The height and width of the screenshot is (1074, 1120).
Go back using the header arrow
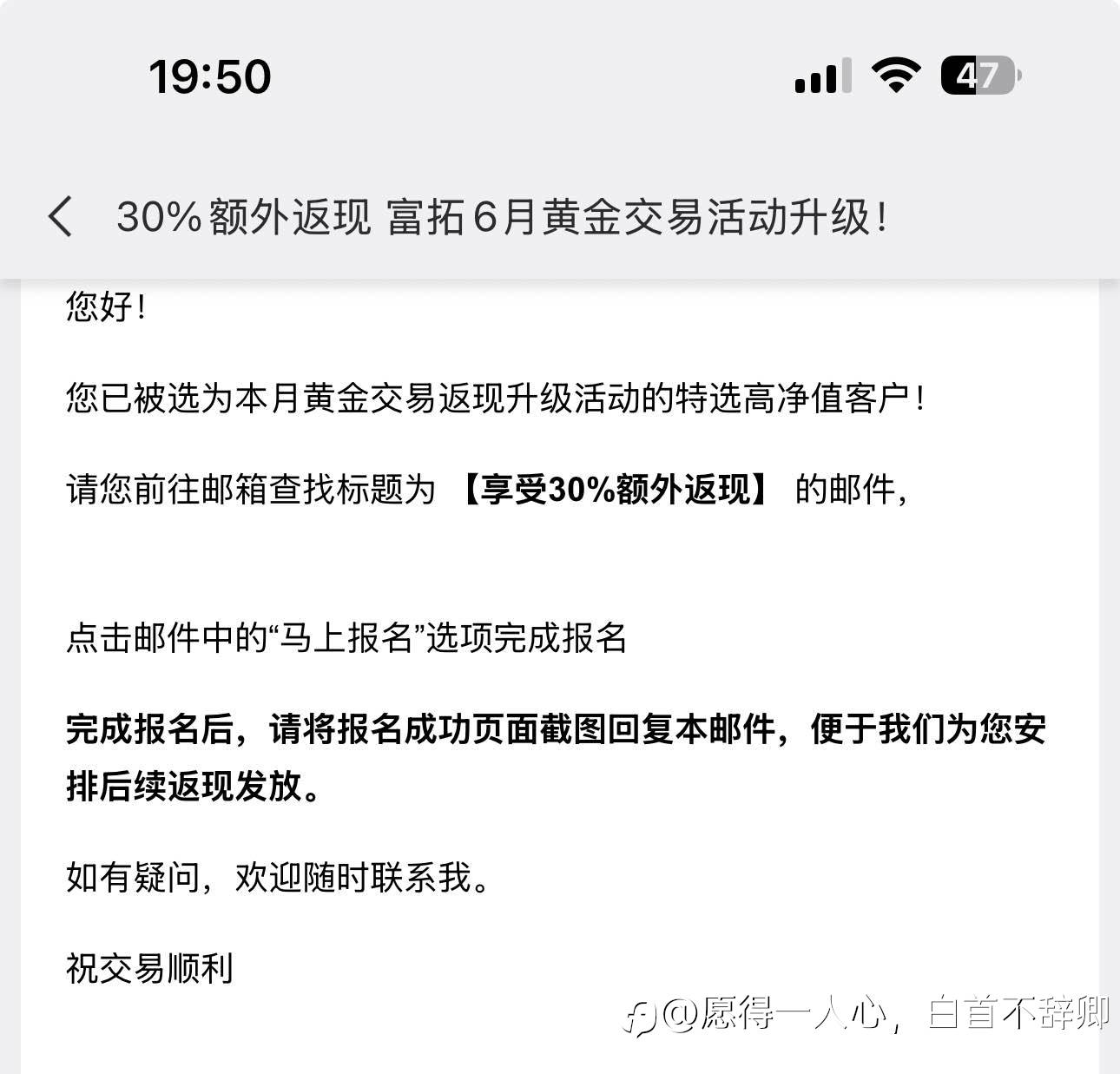point(60,216)
